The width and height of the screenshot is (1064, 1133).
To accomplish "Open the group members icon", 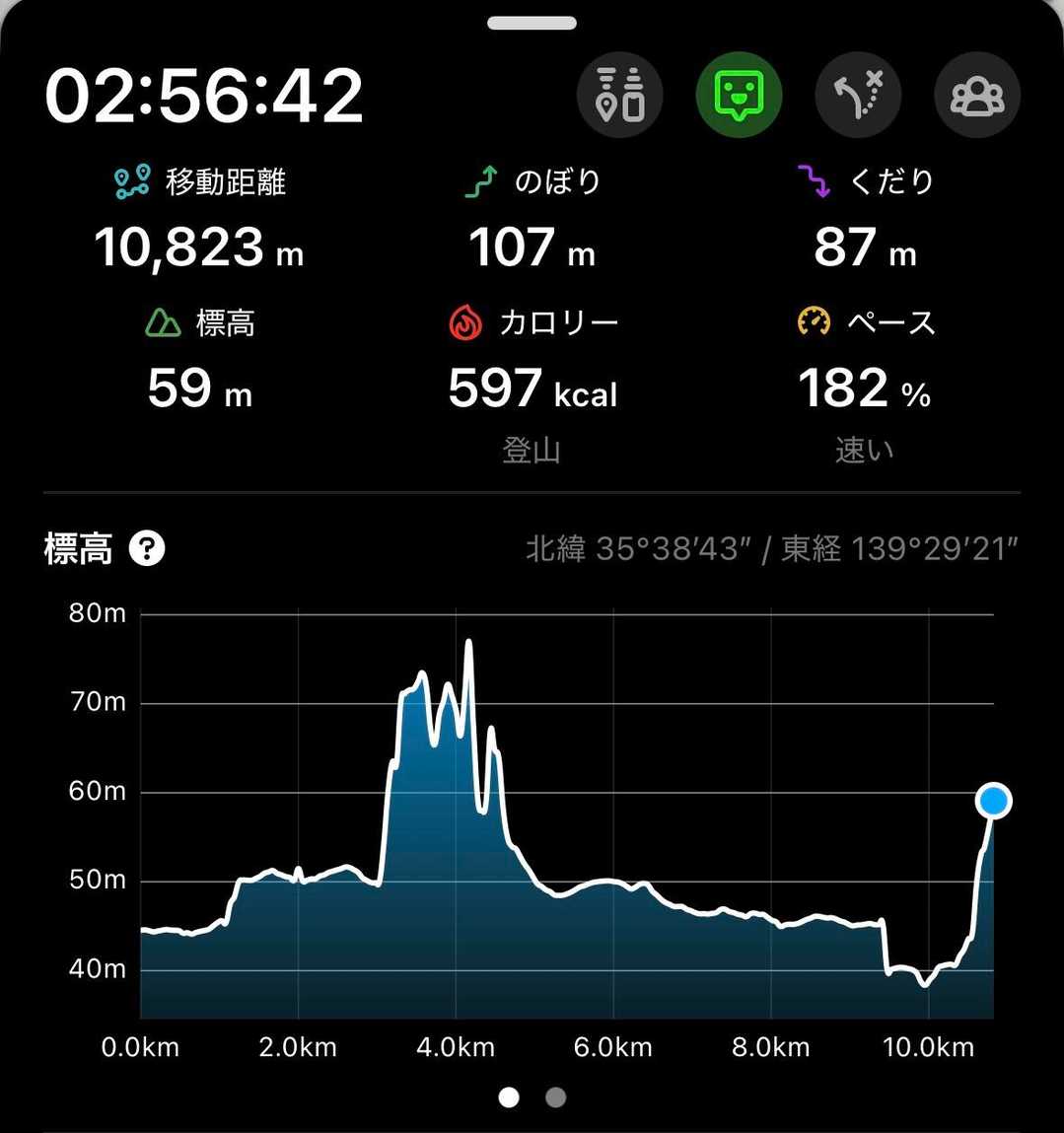I will point(976,96).
